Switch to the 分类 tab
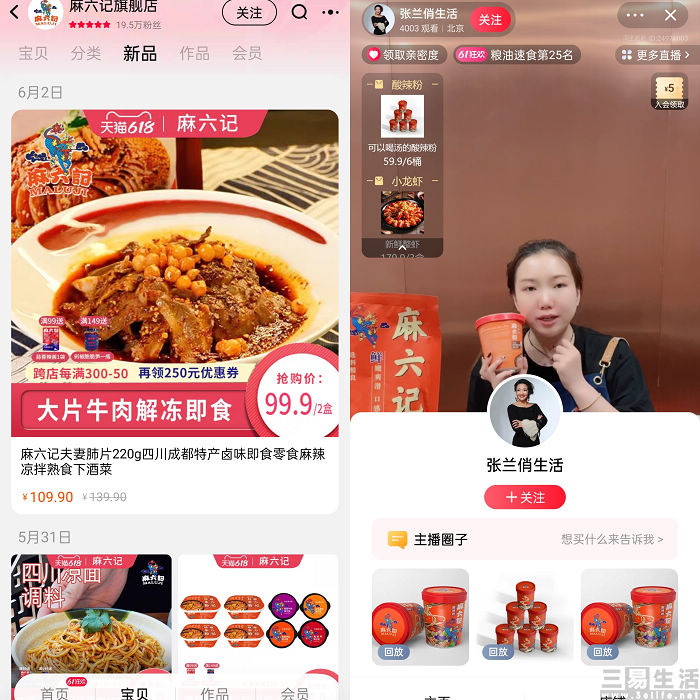Screen dimensions: 700x700 pos(86,53)
